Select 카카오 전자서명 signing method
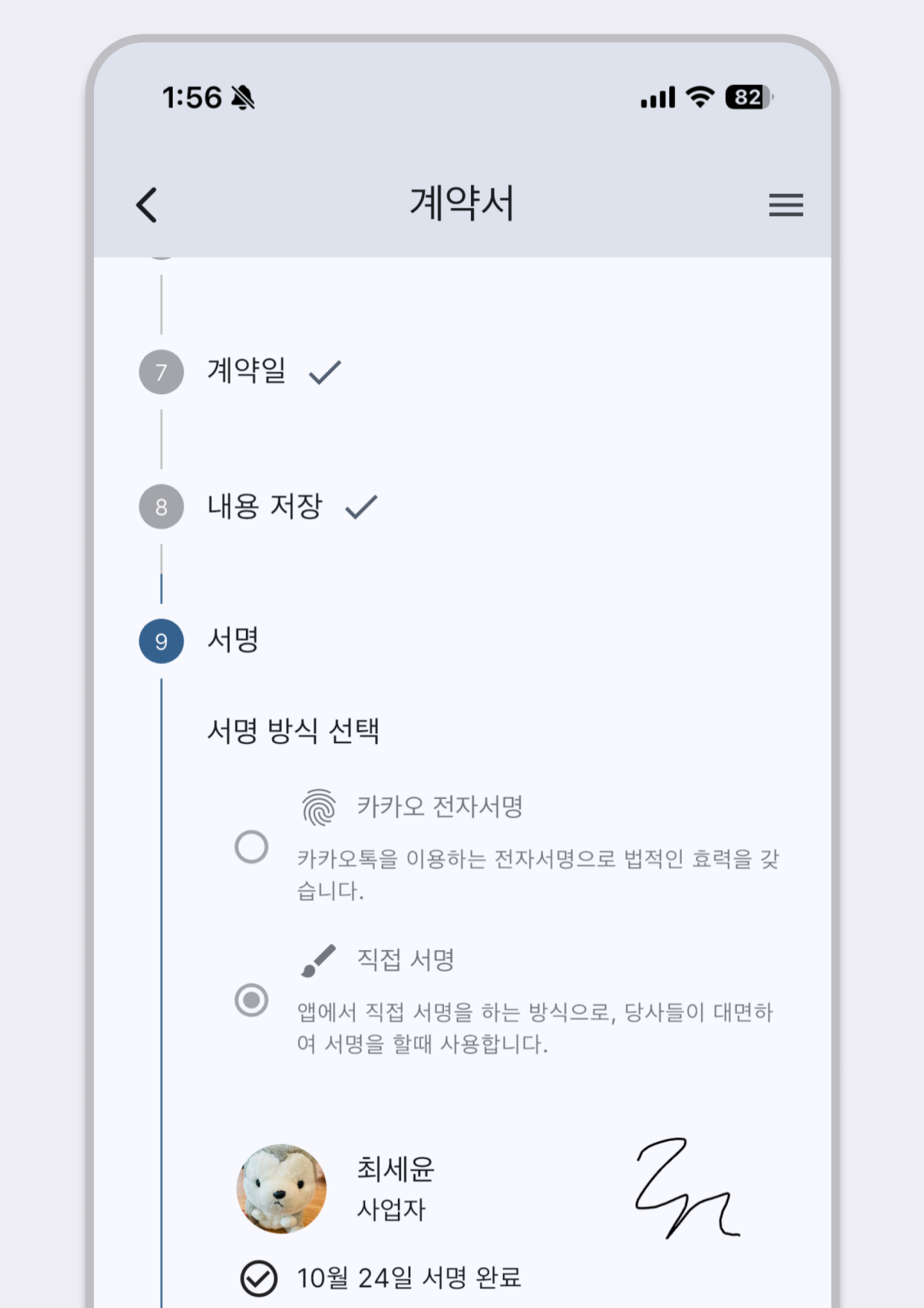Image resolution: width=924 pixels, height=1308 pixels. [251, 847]
